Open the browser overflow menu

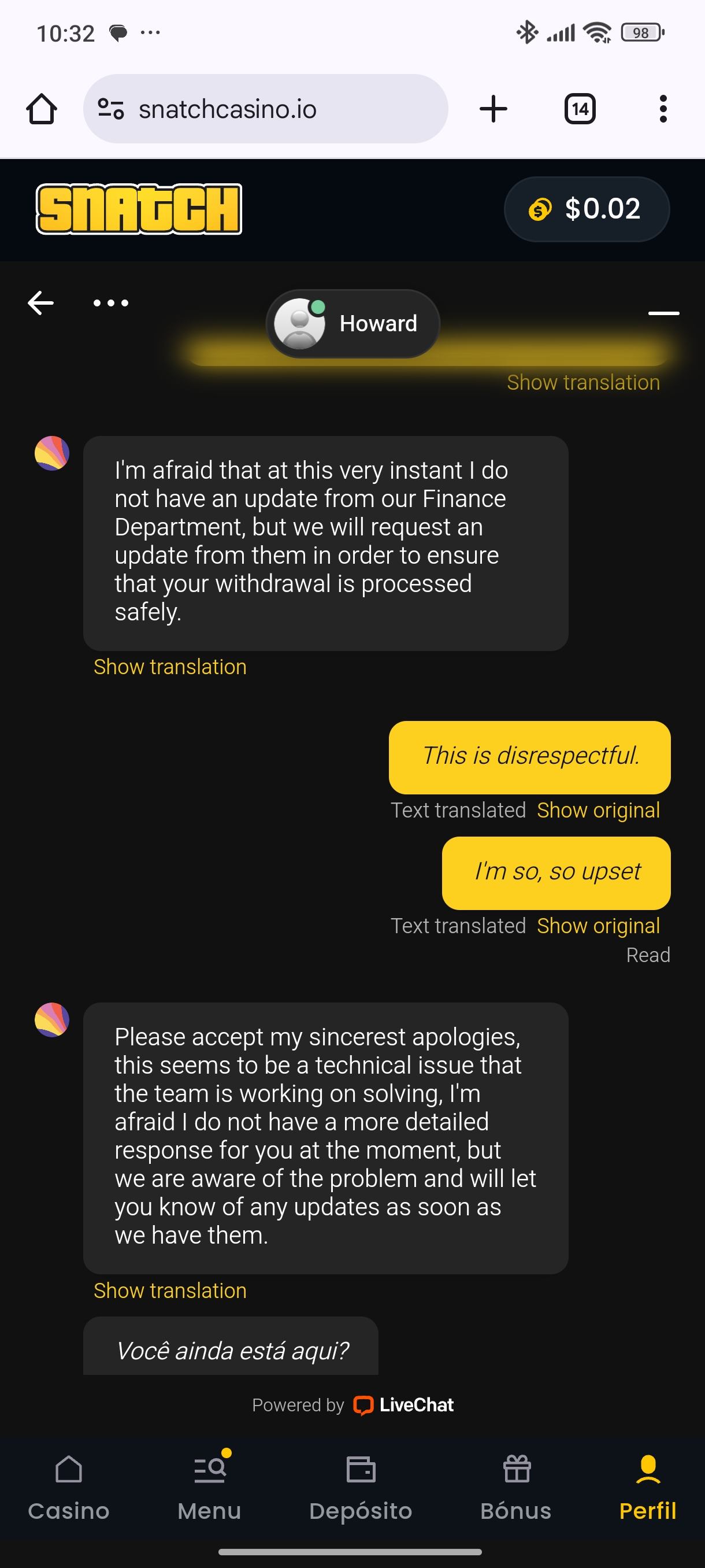point(663,110)
